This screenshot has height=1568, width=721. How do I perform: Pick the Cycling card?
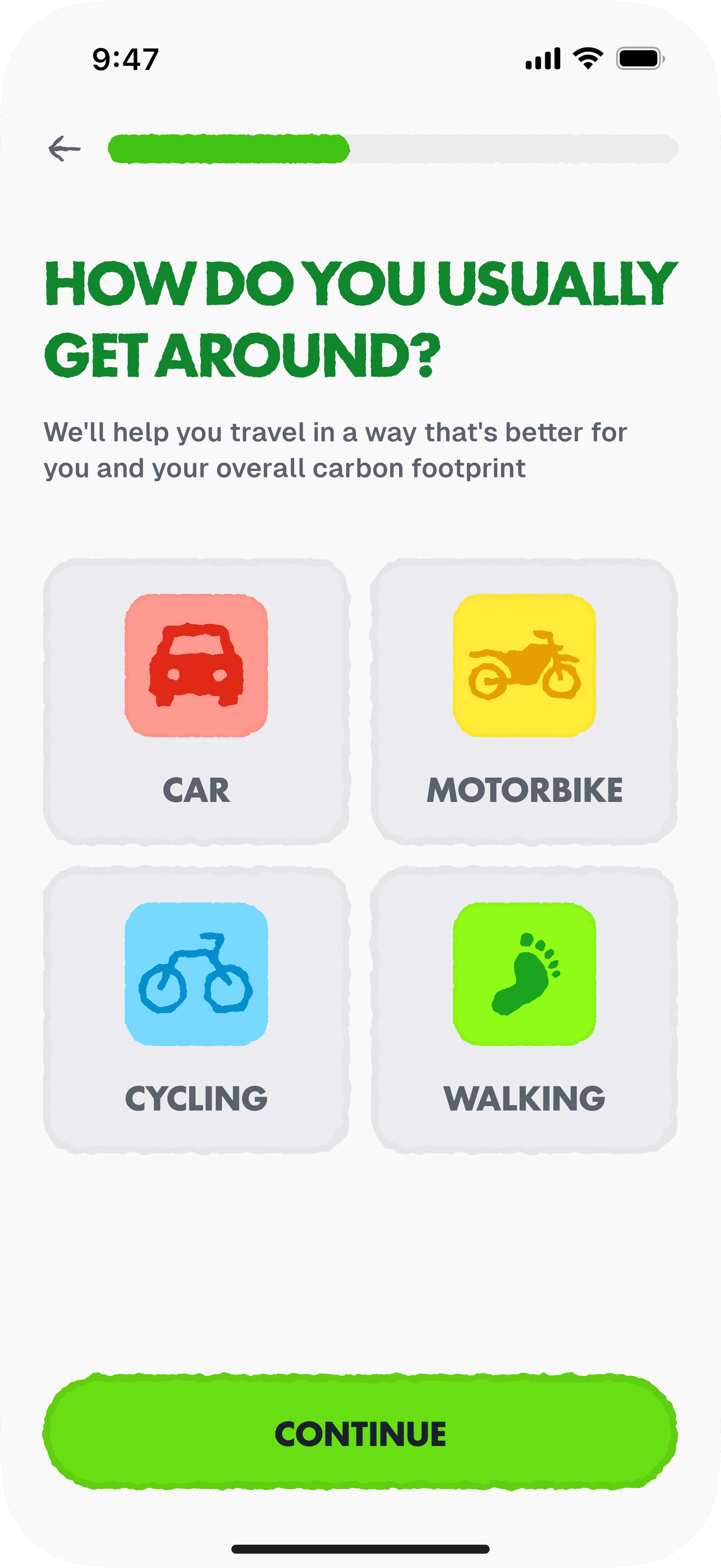pyautogui.click(x=196, y=1010)
